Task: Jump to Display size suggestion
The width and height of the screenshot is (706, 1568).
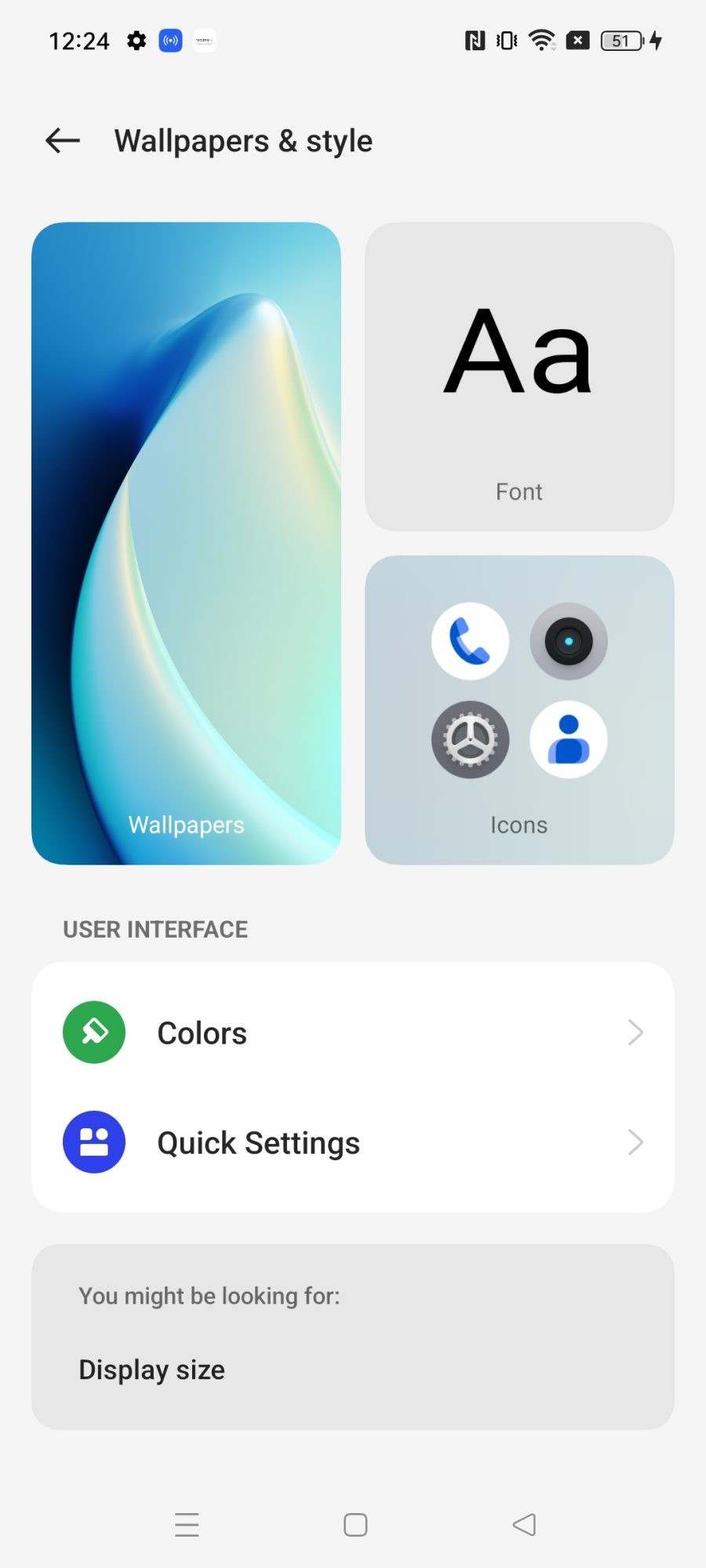Action: pyautogui.click(x=152, y=1370)
